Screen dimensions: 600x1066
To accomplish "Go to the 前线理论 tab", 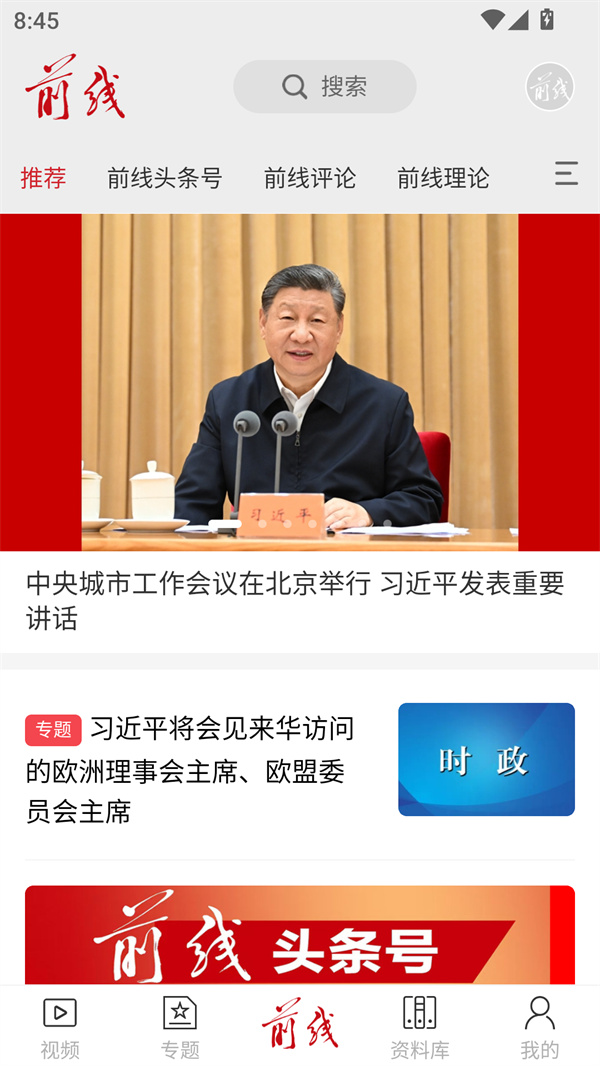I will [443, 178].
